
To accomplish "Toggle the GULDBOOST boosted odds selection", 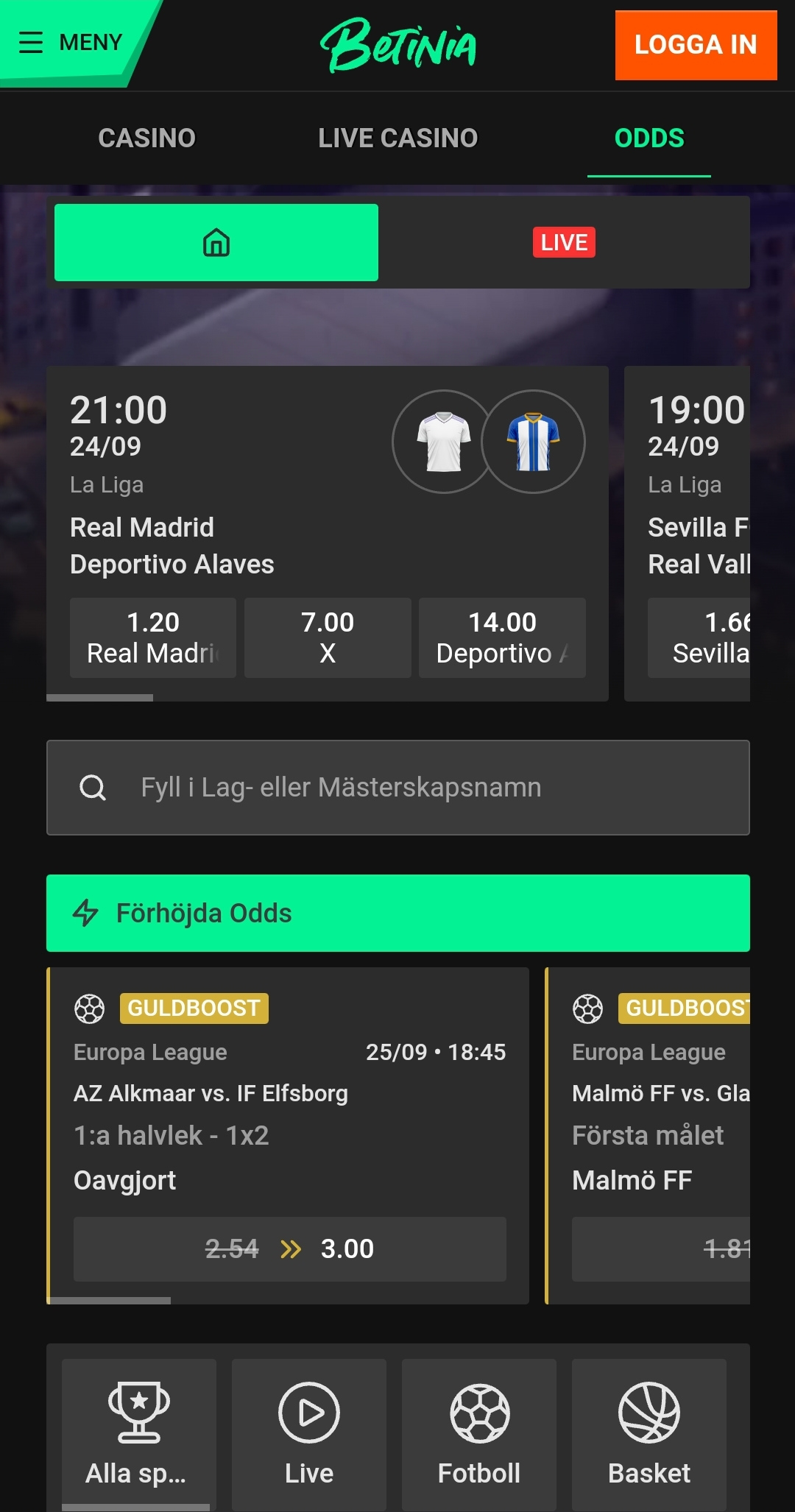I will tap(194, 1008).
